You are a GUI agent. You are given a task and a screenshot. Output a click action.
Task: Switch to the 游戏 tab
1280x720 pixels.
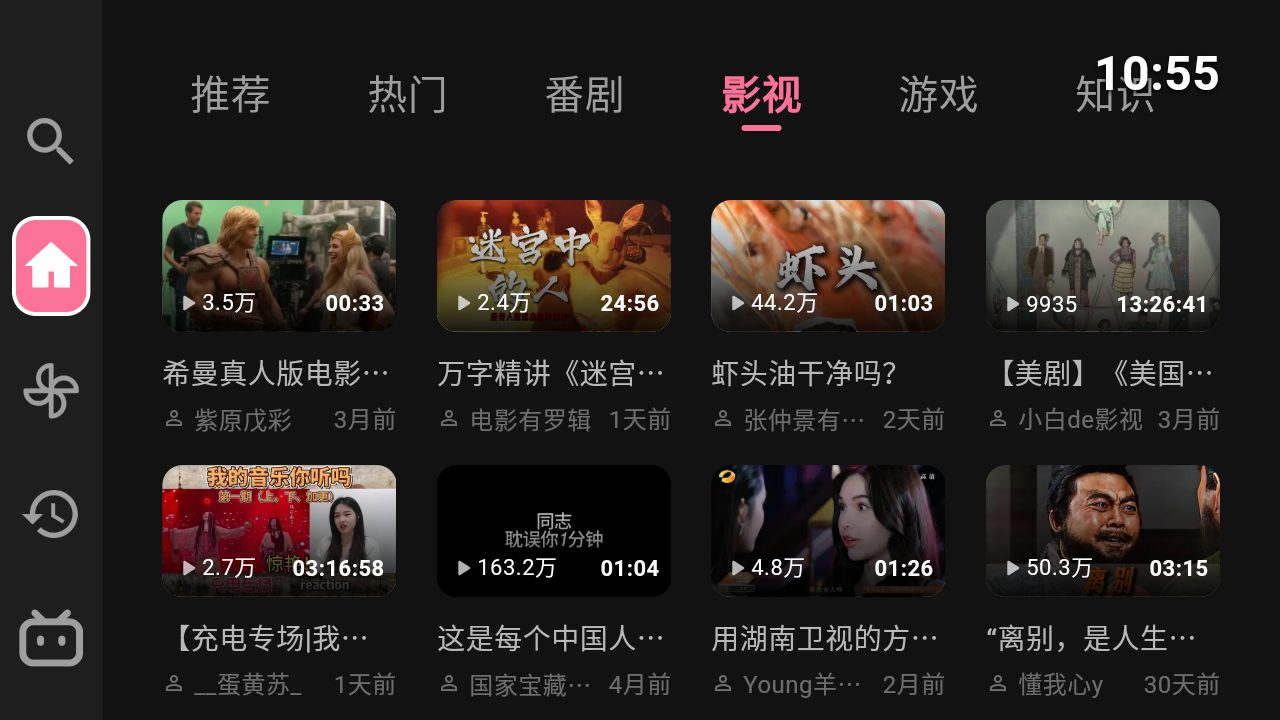pyautogui.click(x=938, y=95)
